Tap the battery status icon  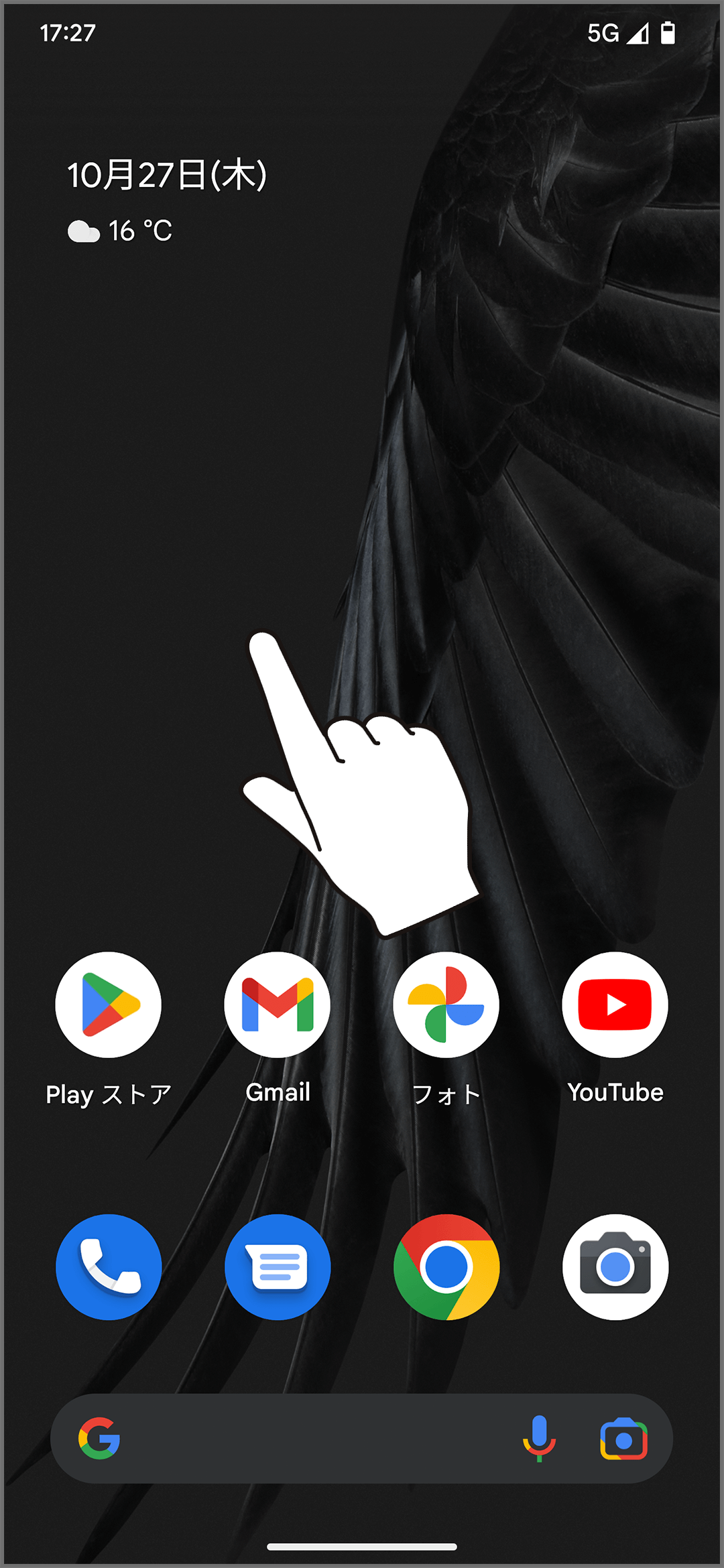point(667,32)
